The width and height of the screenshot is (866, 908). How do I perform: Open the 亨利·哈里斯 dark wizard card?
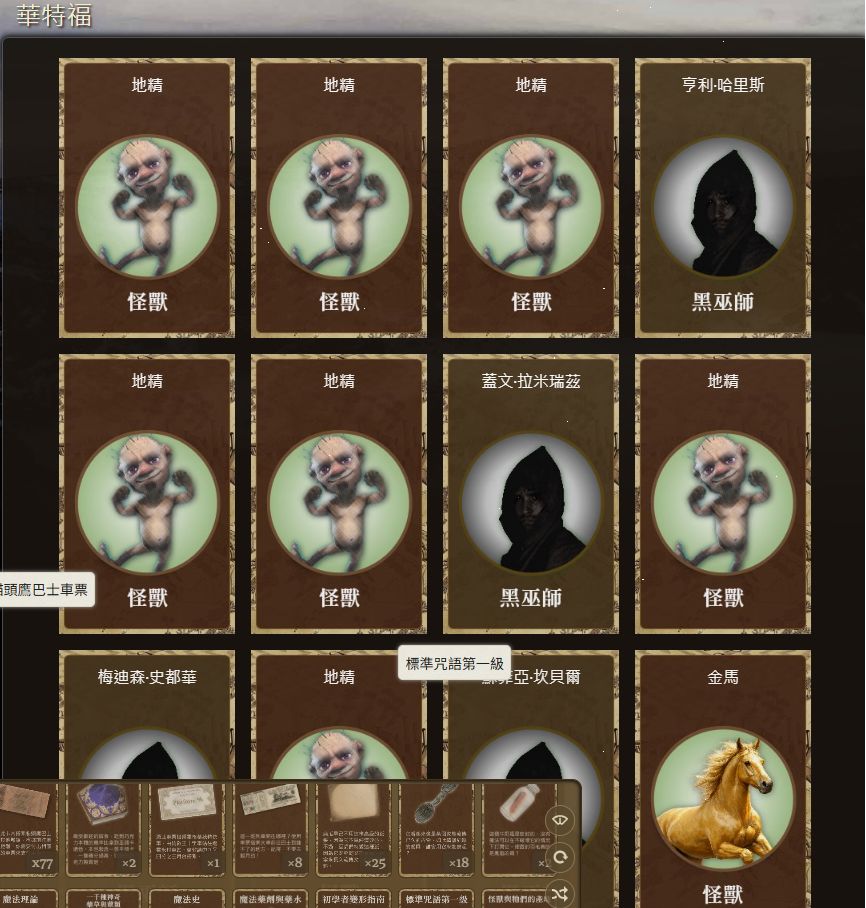(723, 198)
